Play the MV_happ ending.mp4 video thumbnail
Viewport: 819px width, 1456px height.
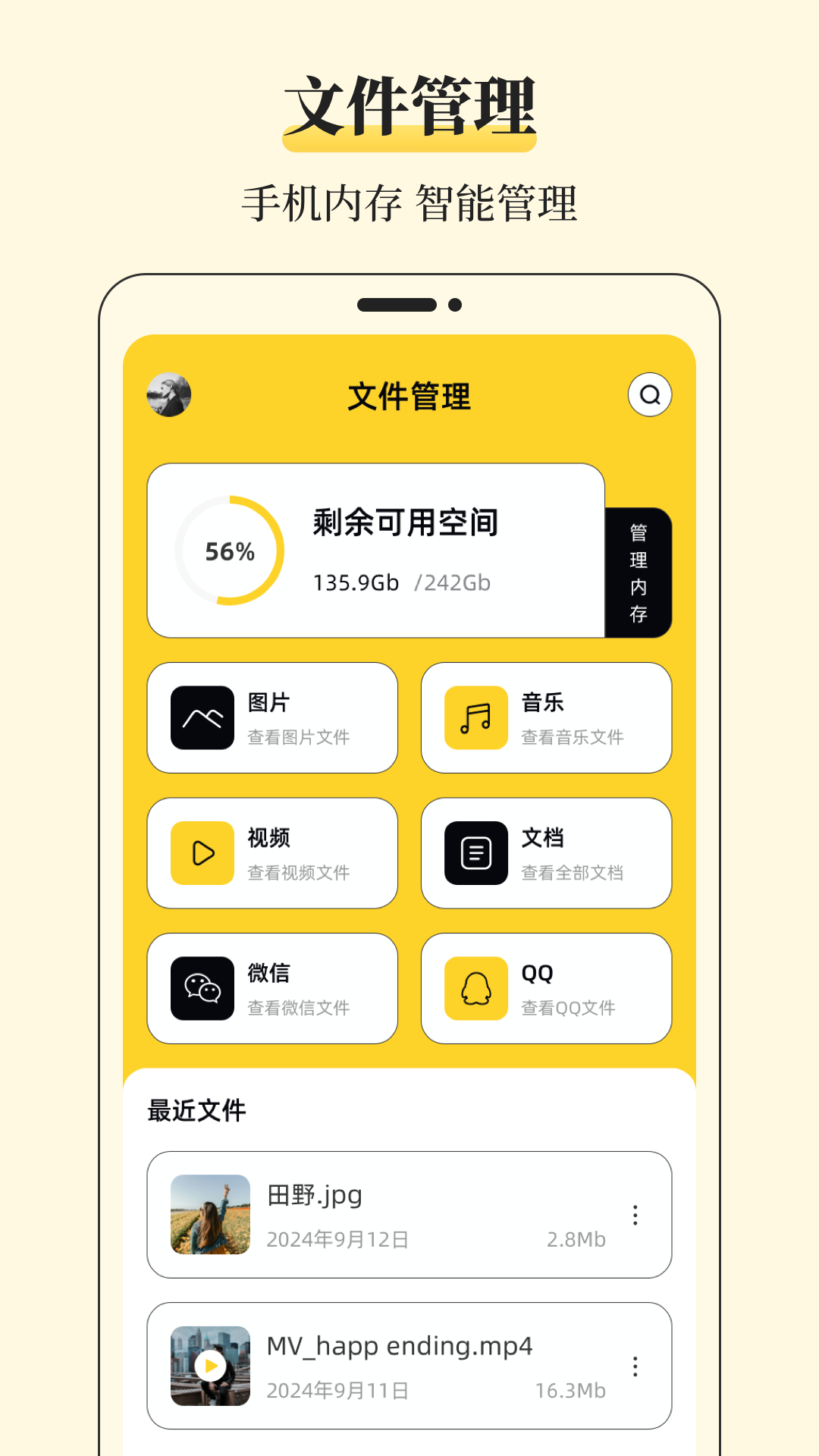point(209,1367)
